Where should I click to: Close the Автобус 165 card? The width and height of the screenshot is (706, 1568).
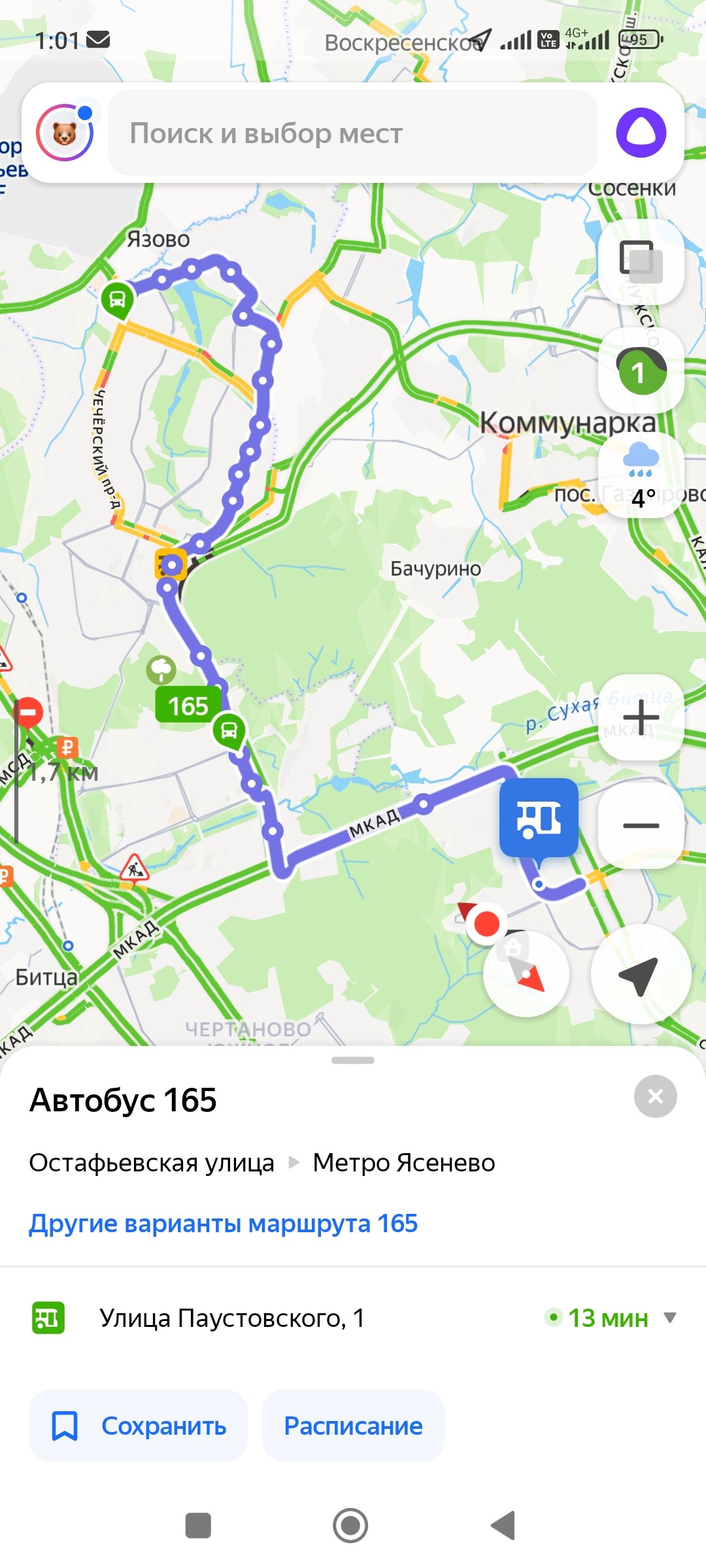click(x=655, y=1096)
